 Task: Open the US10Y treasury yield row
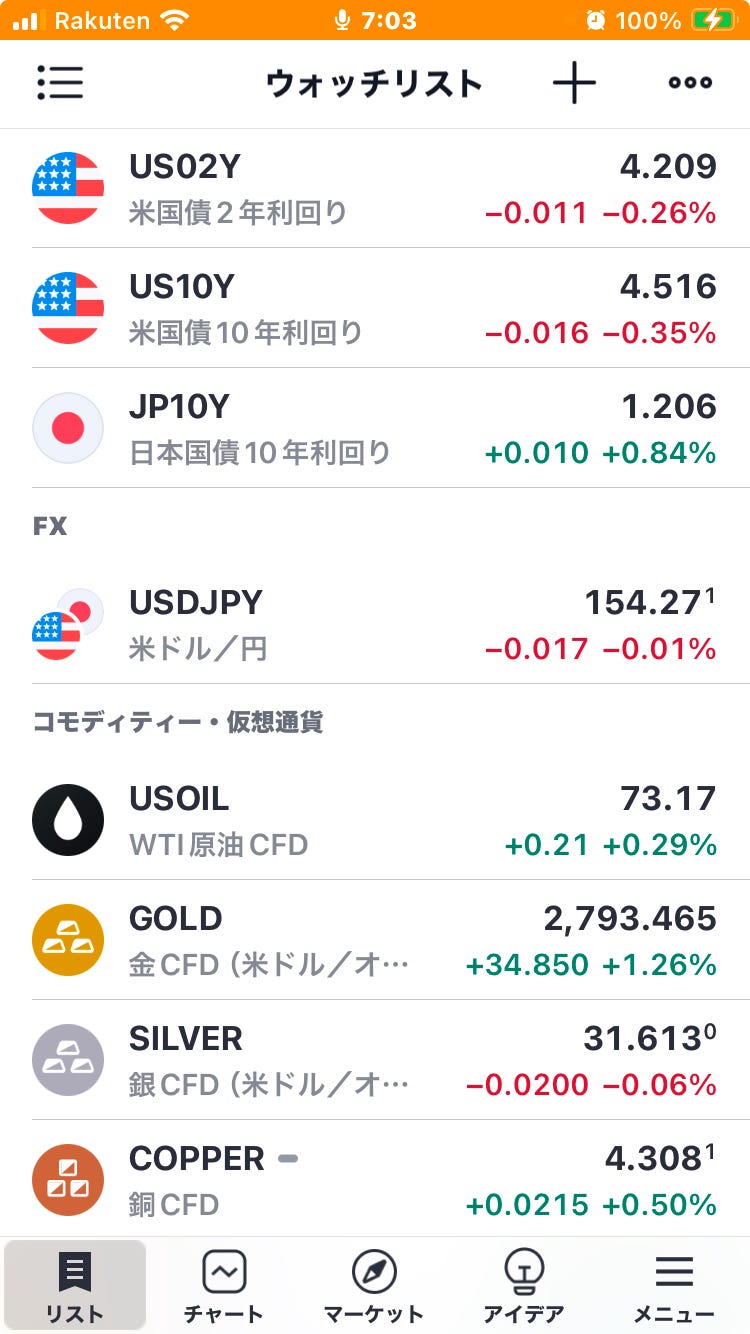375,308
